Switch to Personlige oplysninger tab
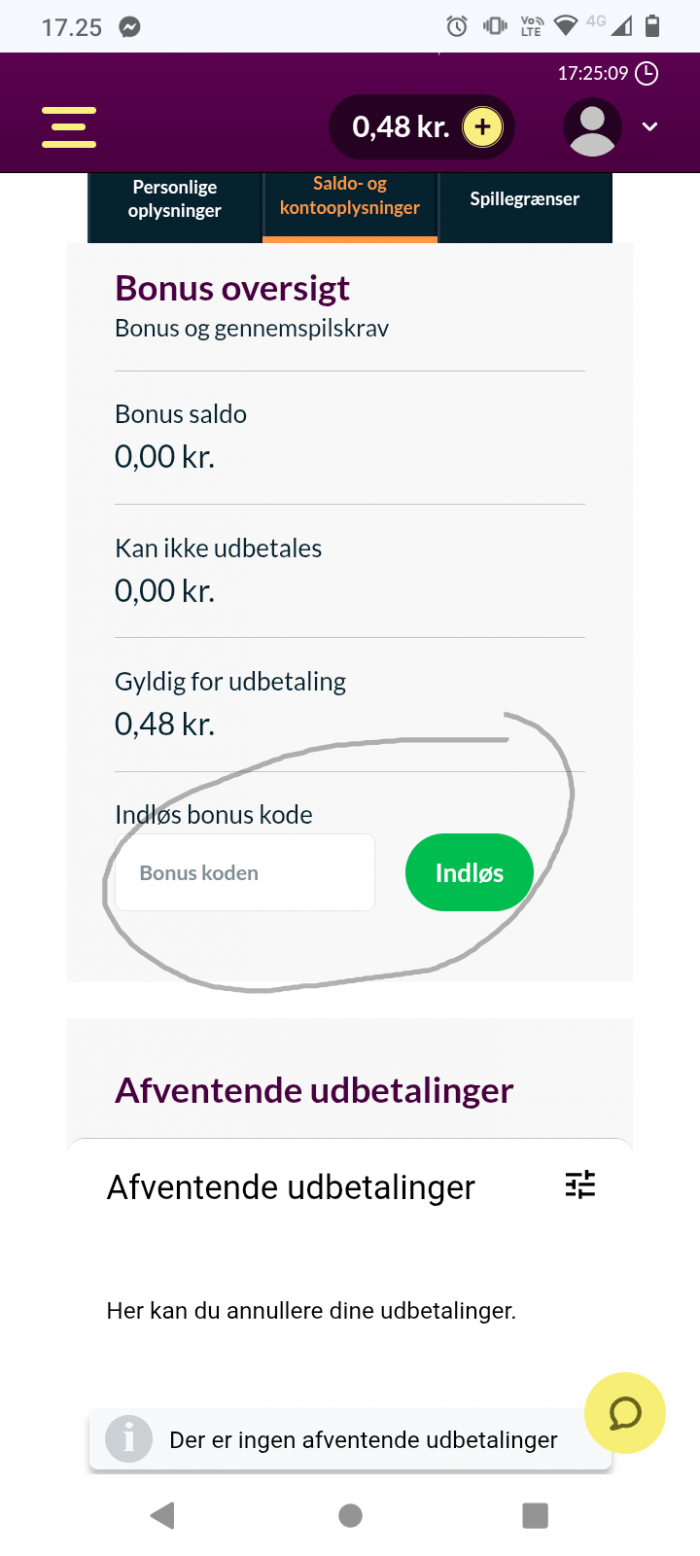The image size is (700, 1556). (x=175, y=198)
